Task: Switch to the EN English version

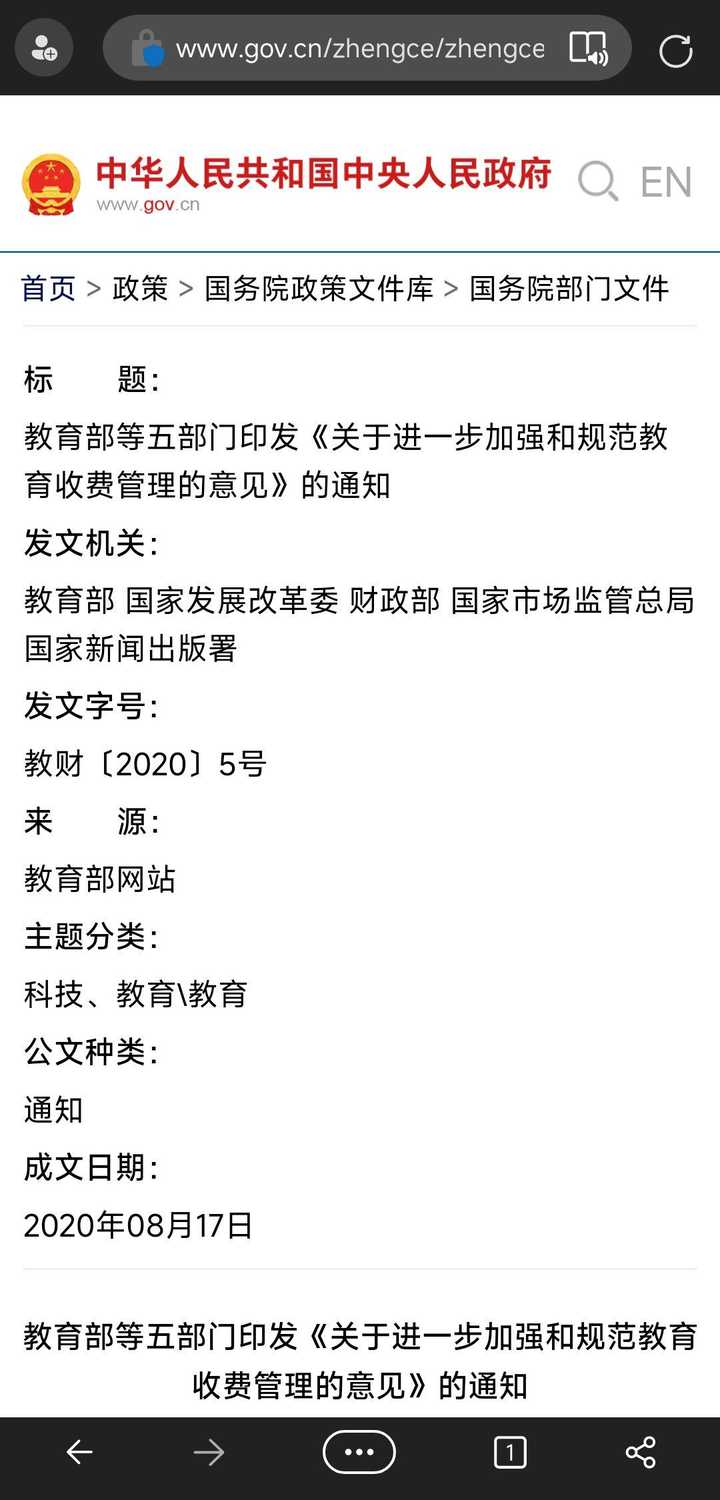Action: pyautogui.click(x=666, y=183)
